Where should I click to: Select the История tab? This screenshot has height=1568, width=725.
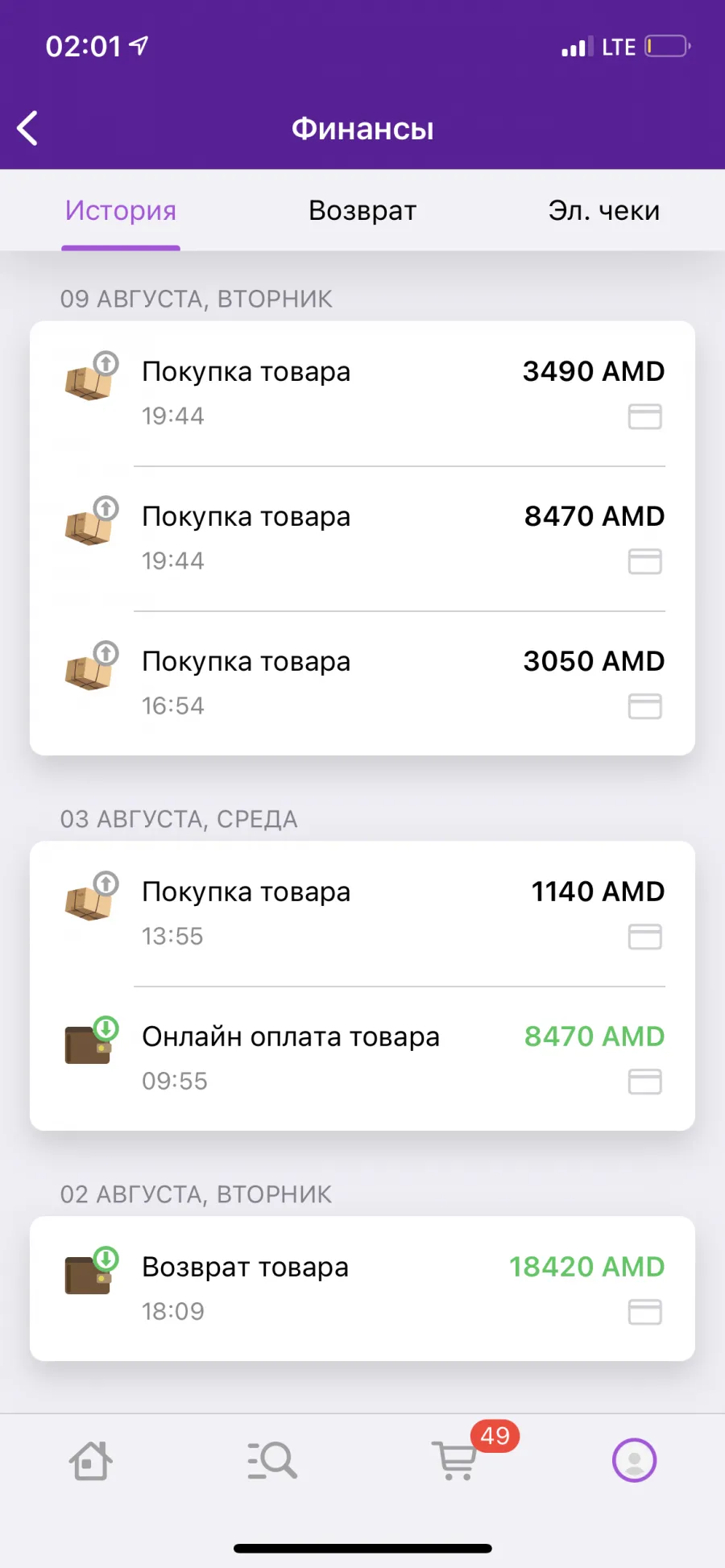[121, 211]
